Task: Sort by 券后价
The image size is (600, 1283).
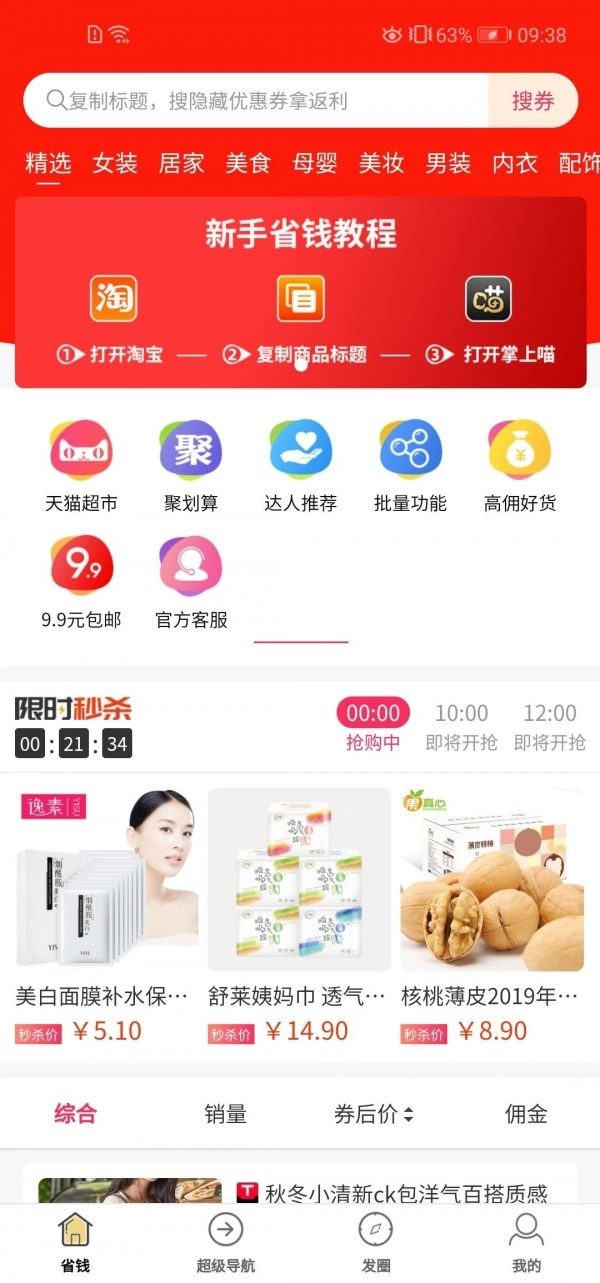Action: pyautogui.click(x=374, y=1114)
